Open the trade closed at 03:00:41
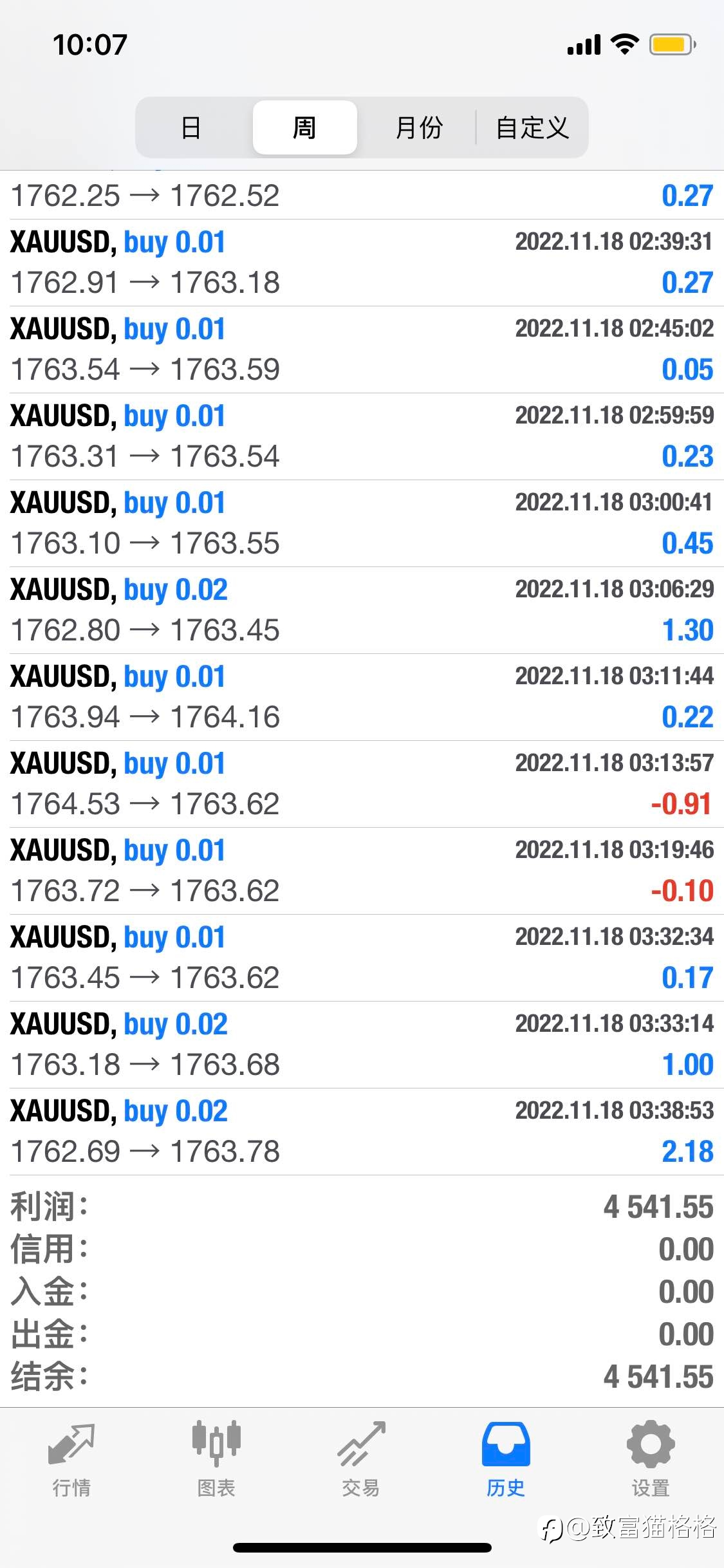This screenshot has width=724, height=1568. (362, 523)
